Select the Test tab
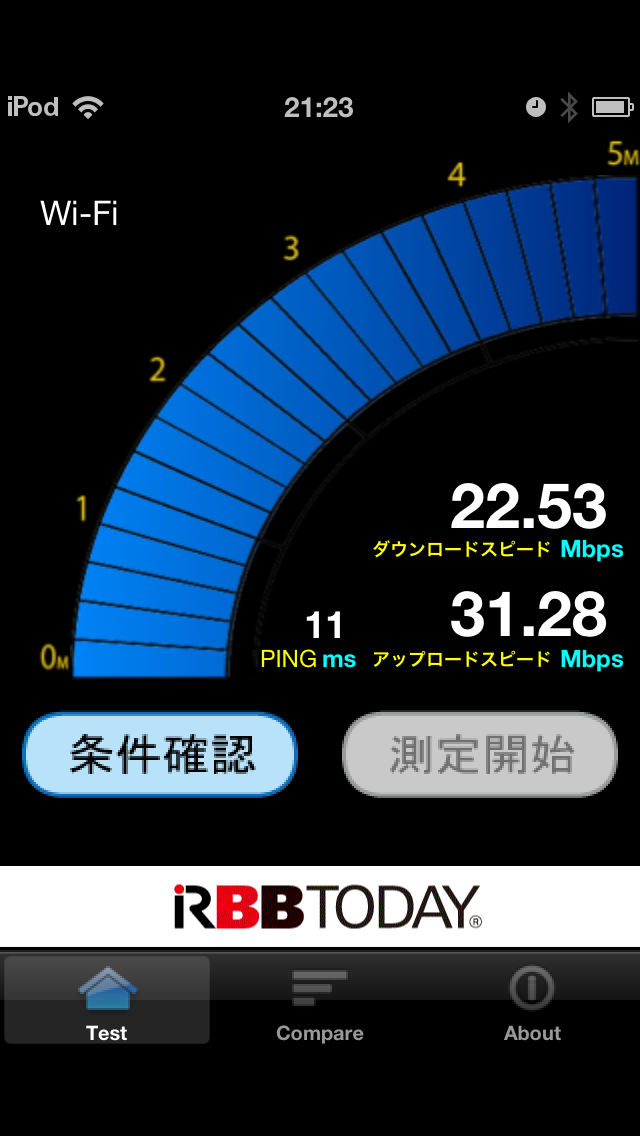Image resolution: width=640 pixels, height=1136 pixels. pos(107,1002)
